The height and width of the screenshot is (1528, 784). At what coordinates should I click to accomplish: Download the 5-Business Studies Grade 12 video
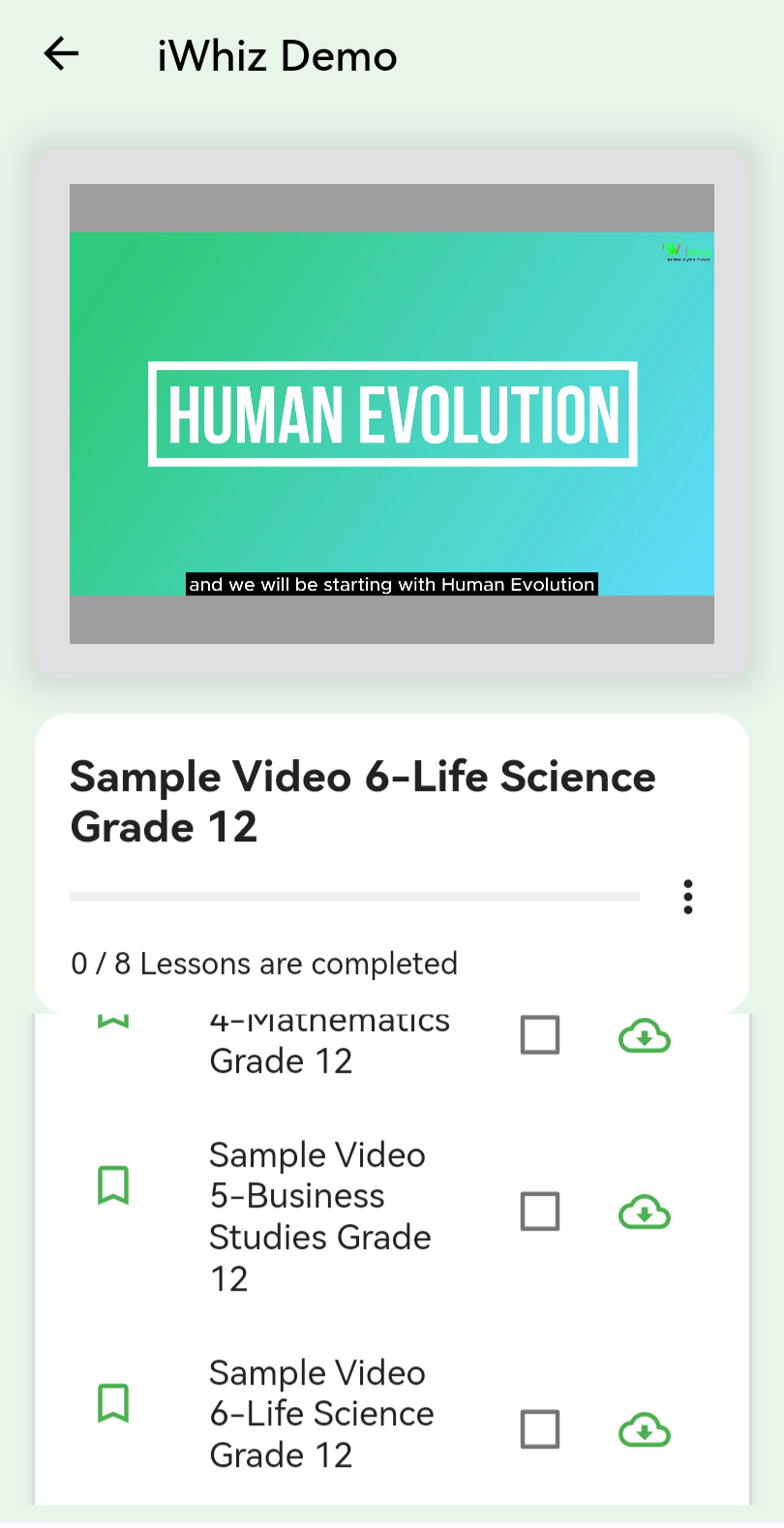(645, 1212)
